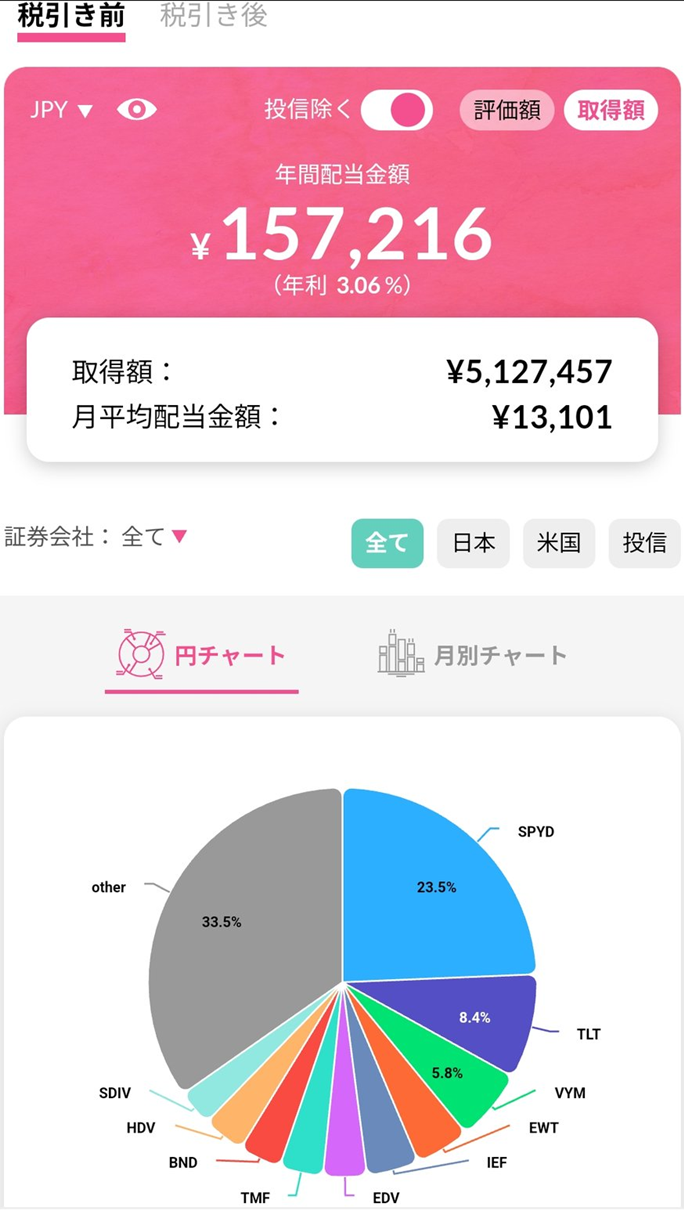Toggle the 投信除く switch
Viewport: 684px width, 1211px height.
coord(396,110)
